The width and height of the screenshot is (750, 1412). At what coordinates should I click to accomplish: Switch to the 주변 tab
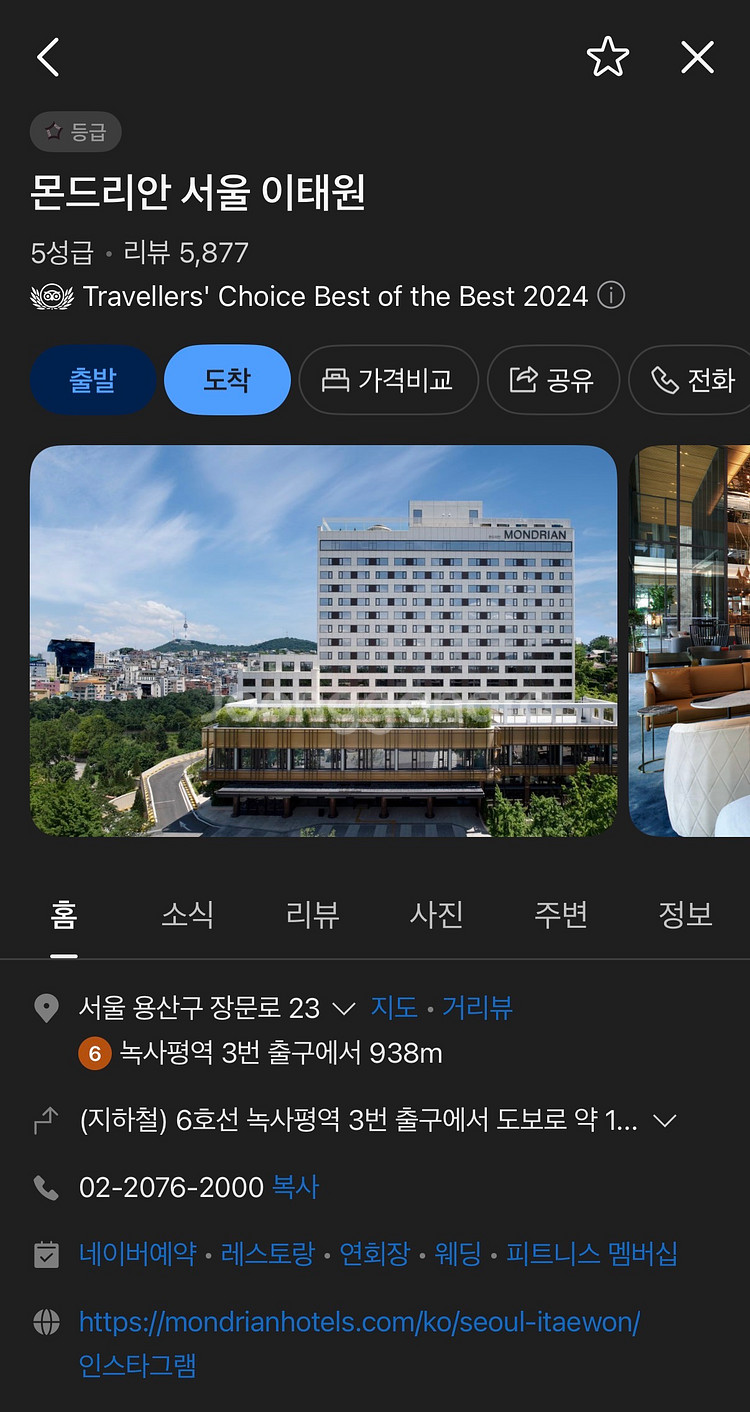tap(561, 914)
